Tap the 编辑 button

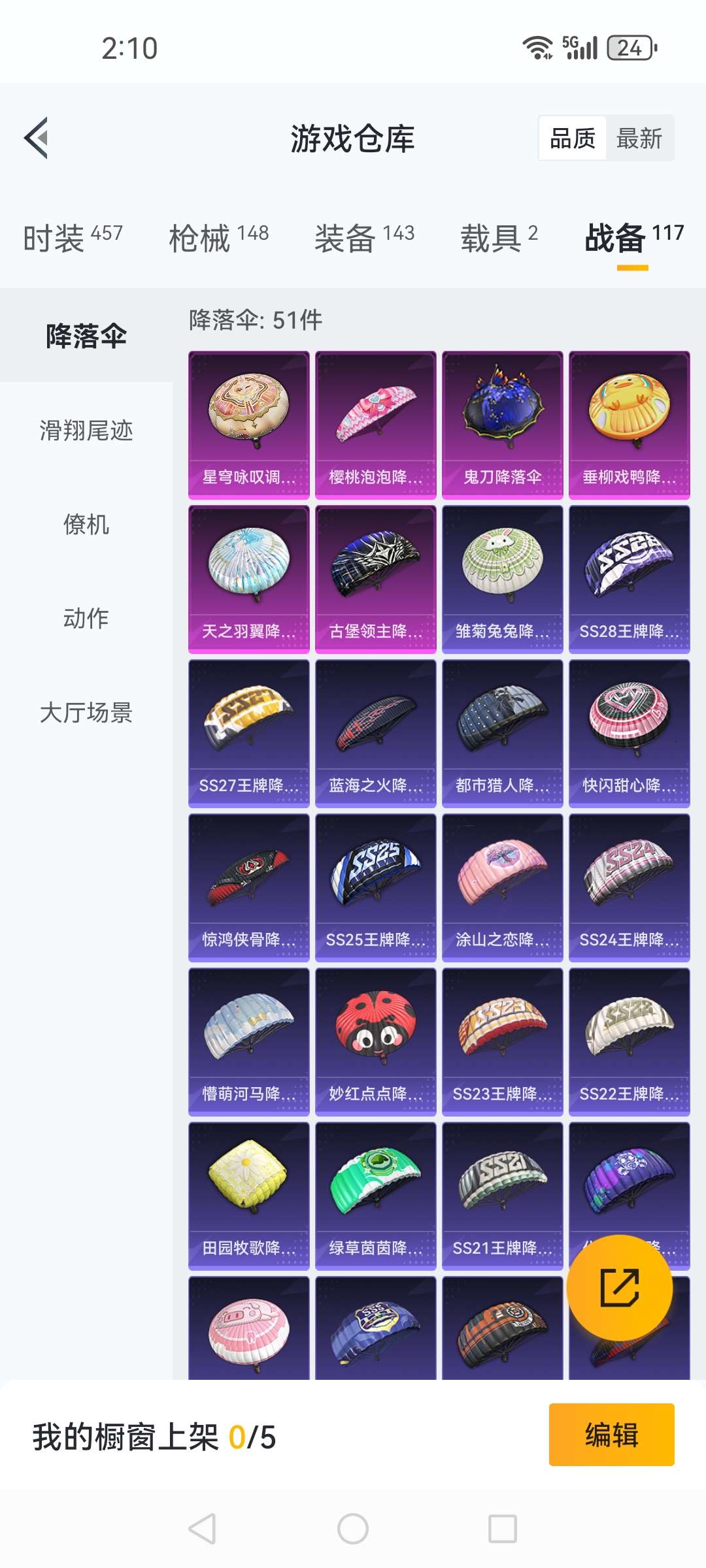[611, 1435]
